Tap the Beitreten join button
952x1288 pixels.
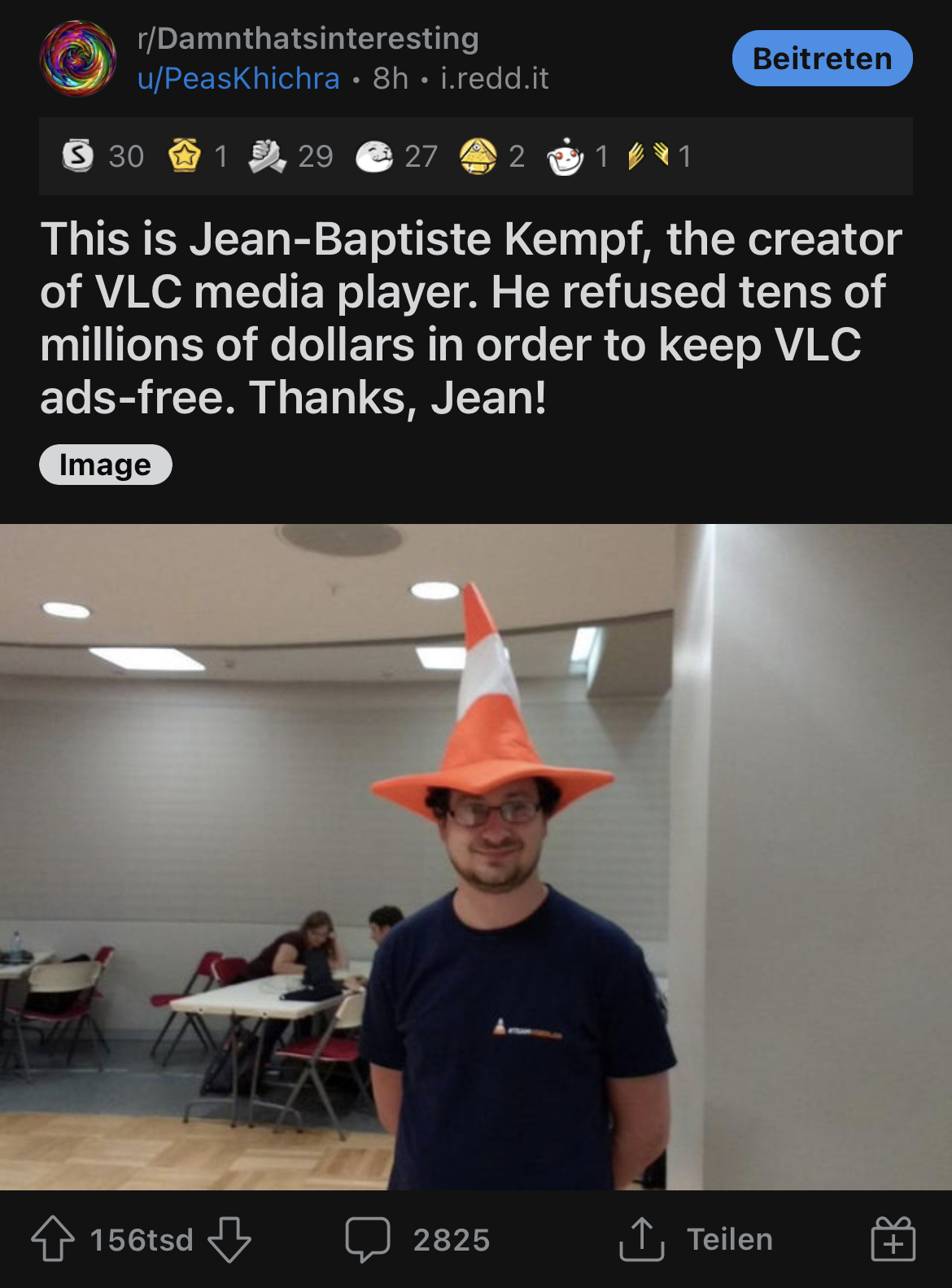tap(822, 59)
